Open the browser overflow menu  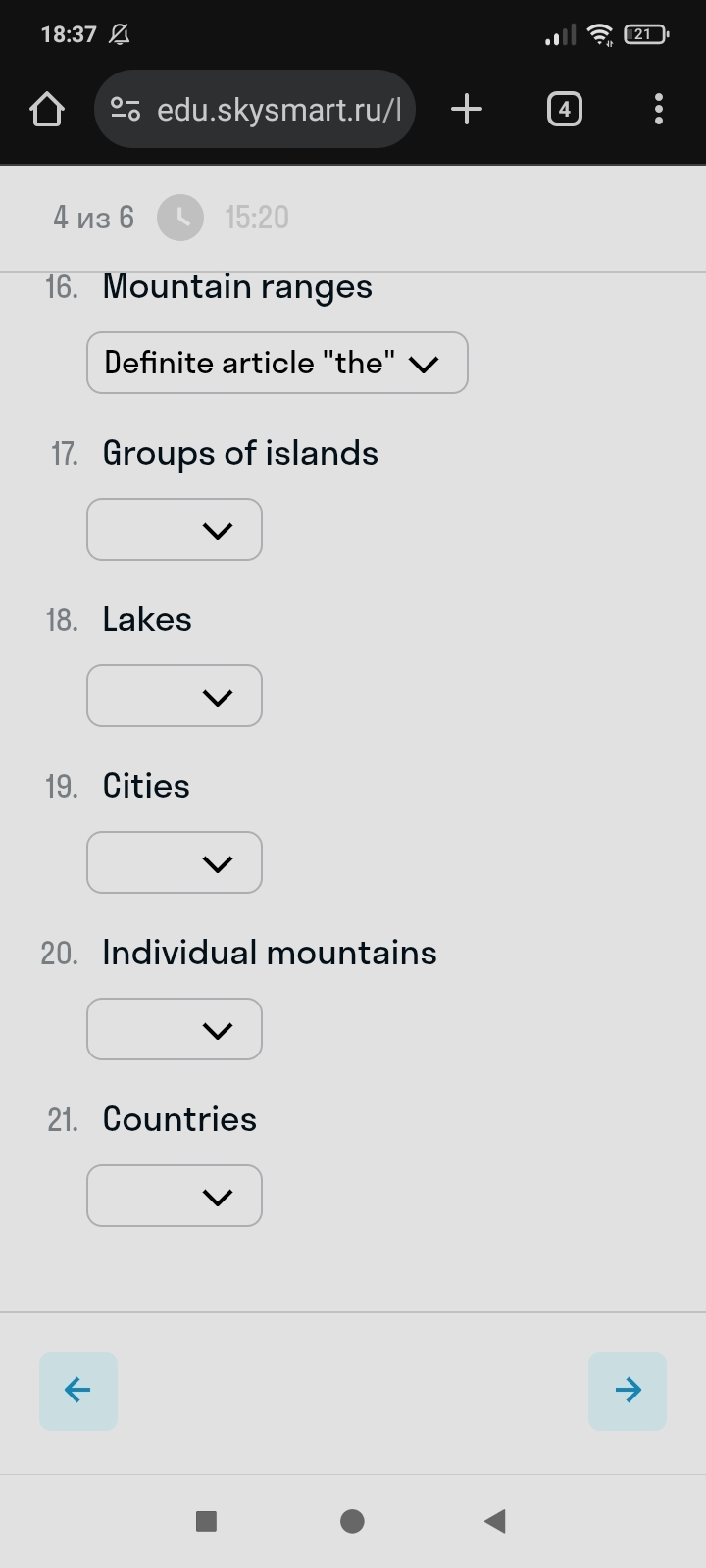click(659, 109)
